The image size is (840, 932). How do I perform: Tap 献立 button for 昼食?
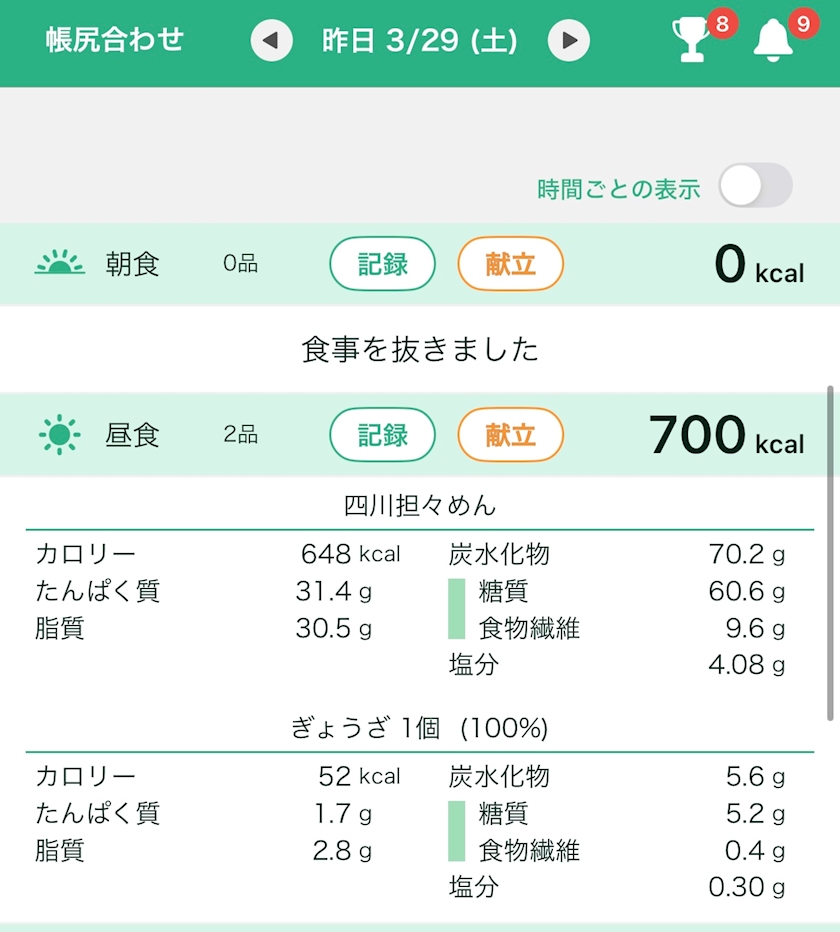[x=510, y=435]
